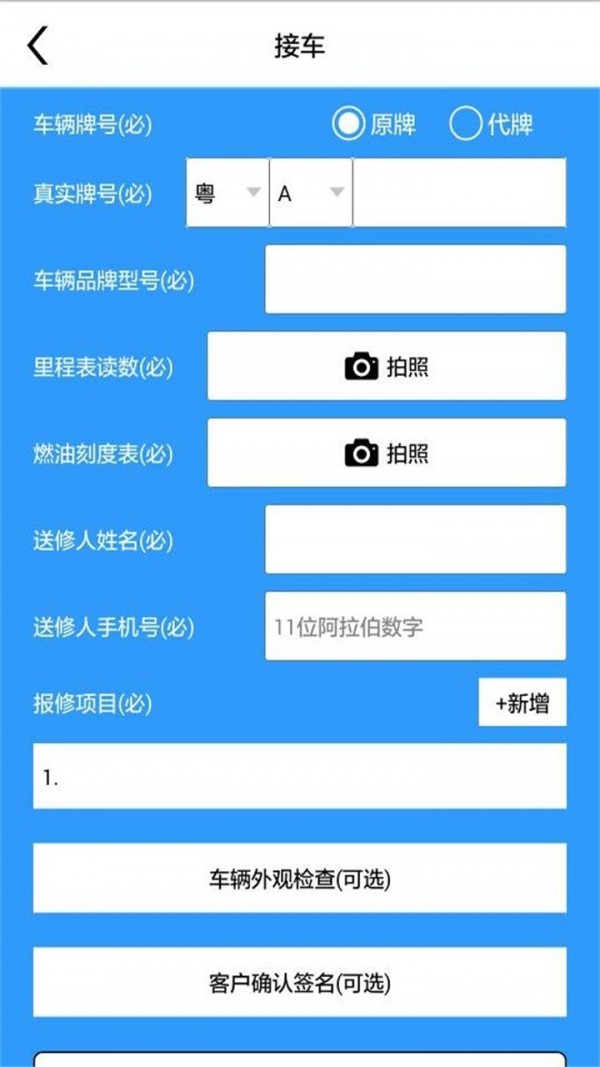600x1067 pixels.
Task: Go back from the 接车 screen
Action: pos(38,45)
